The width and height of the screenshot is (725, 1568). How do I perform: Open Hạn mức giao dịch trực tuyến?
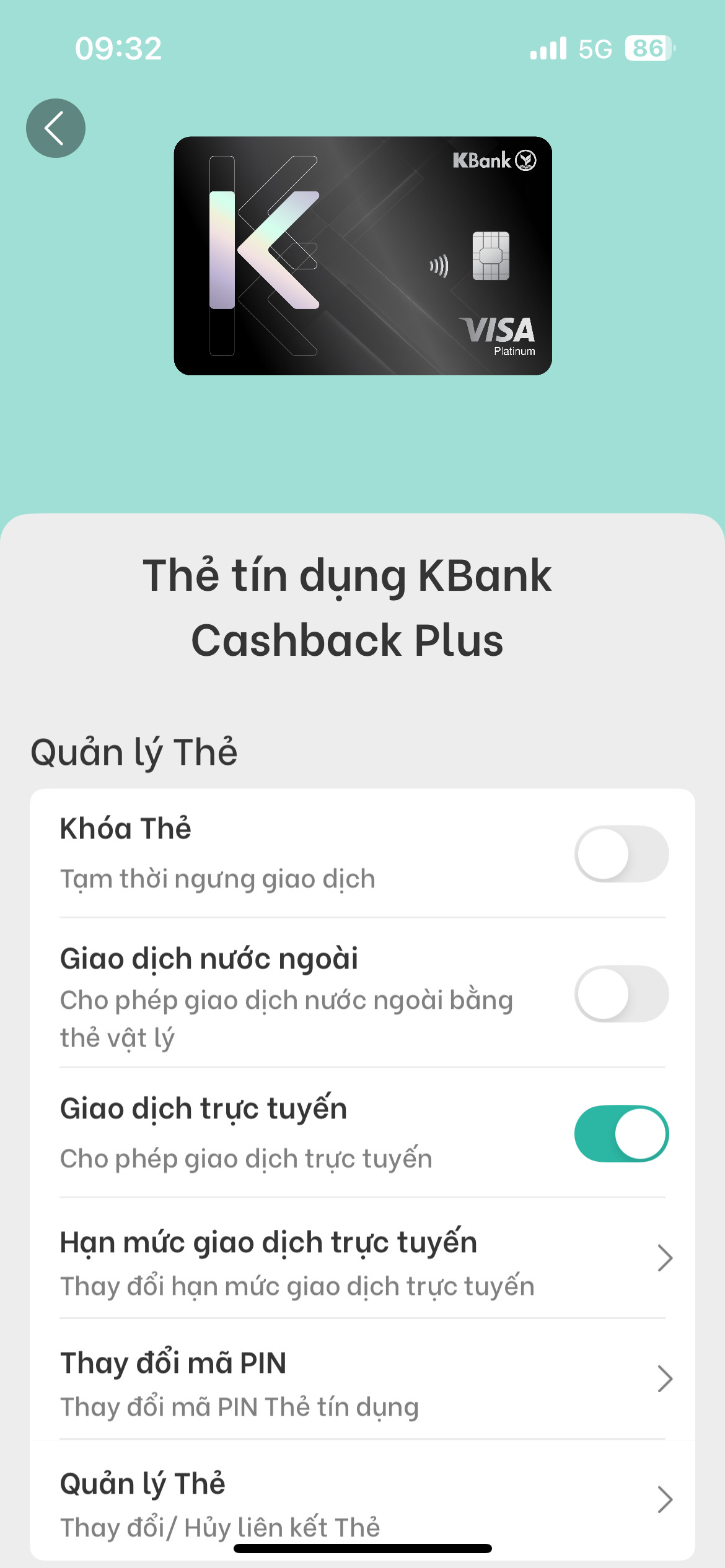pos(362,1258)
